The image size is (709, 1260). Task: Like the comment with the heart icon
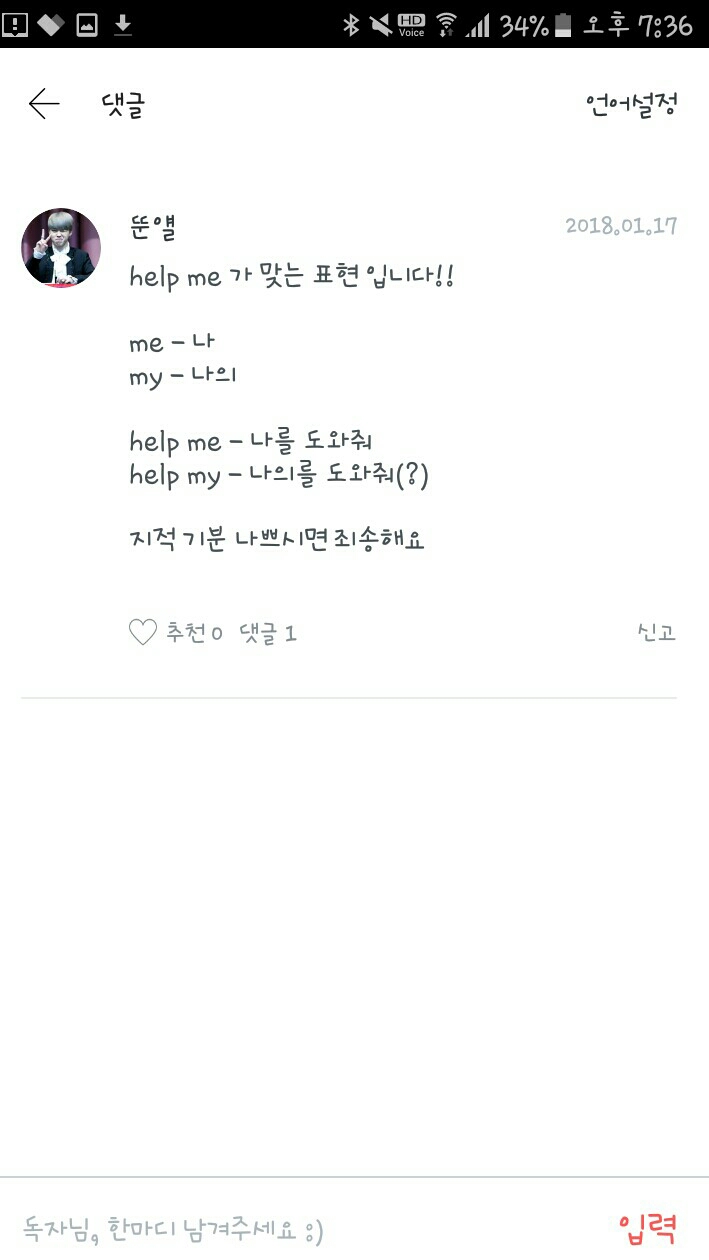point(143,633)
